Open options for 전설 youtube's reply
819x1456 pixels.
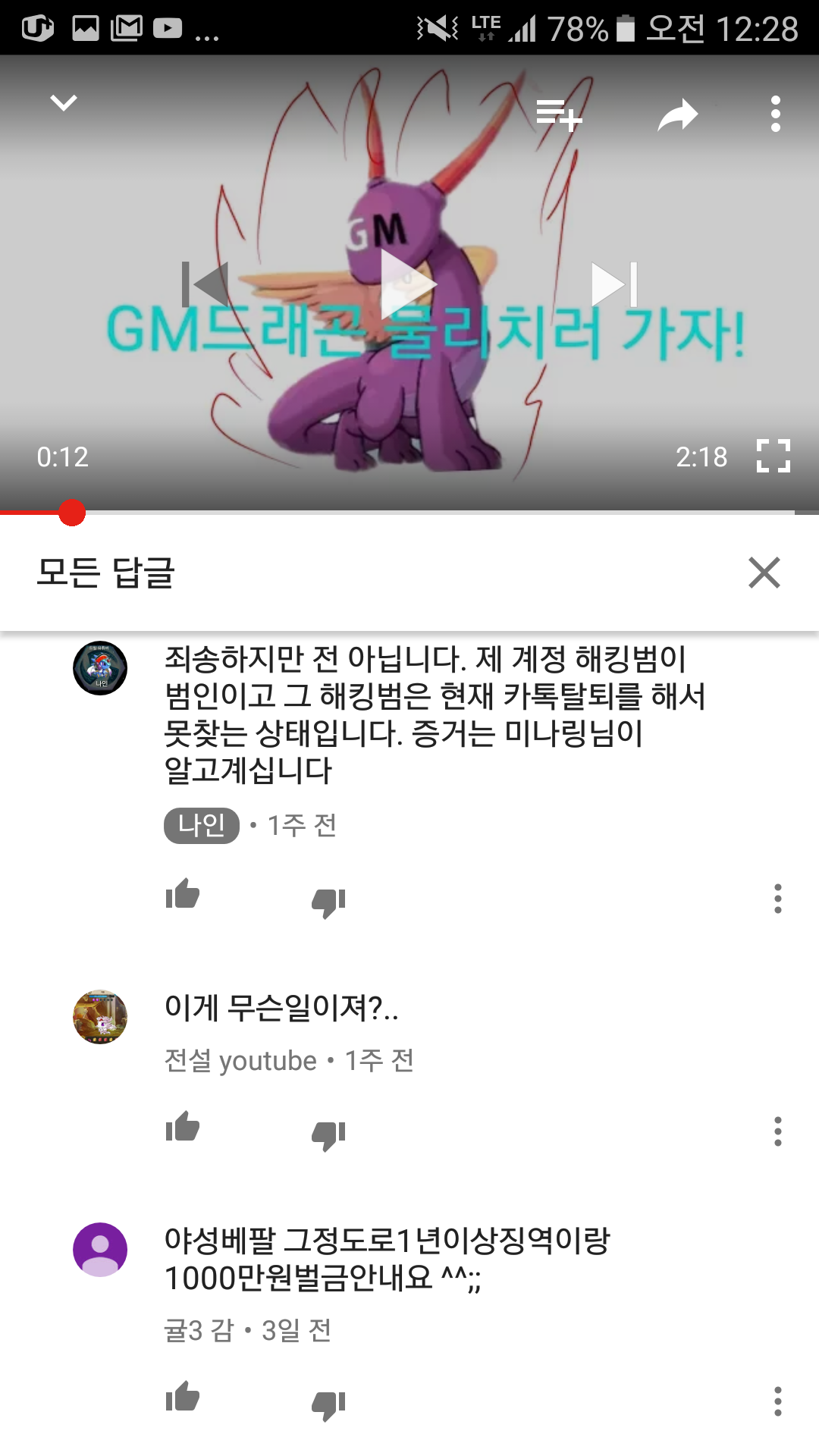coord(777,1131)
